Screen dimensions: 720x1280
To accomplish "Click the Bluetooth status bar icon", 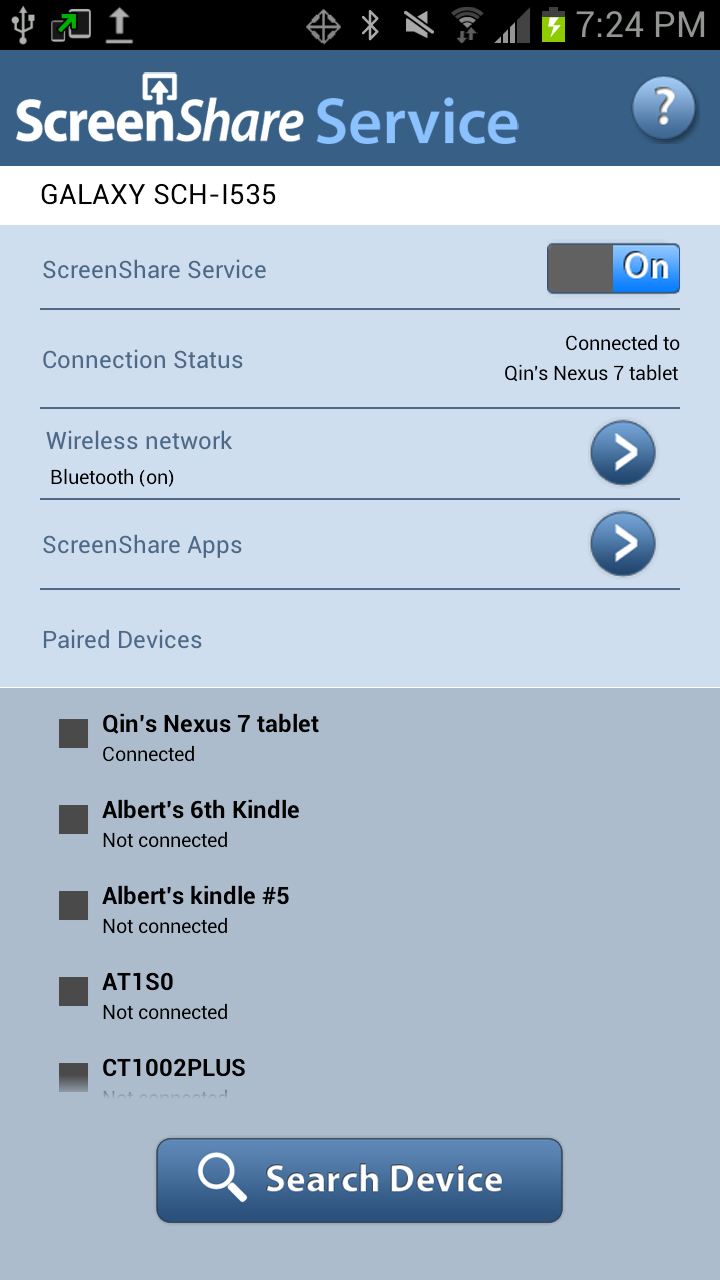I will [x=371, y=24].
